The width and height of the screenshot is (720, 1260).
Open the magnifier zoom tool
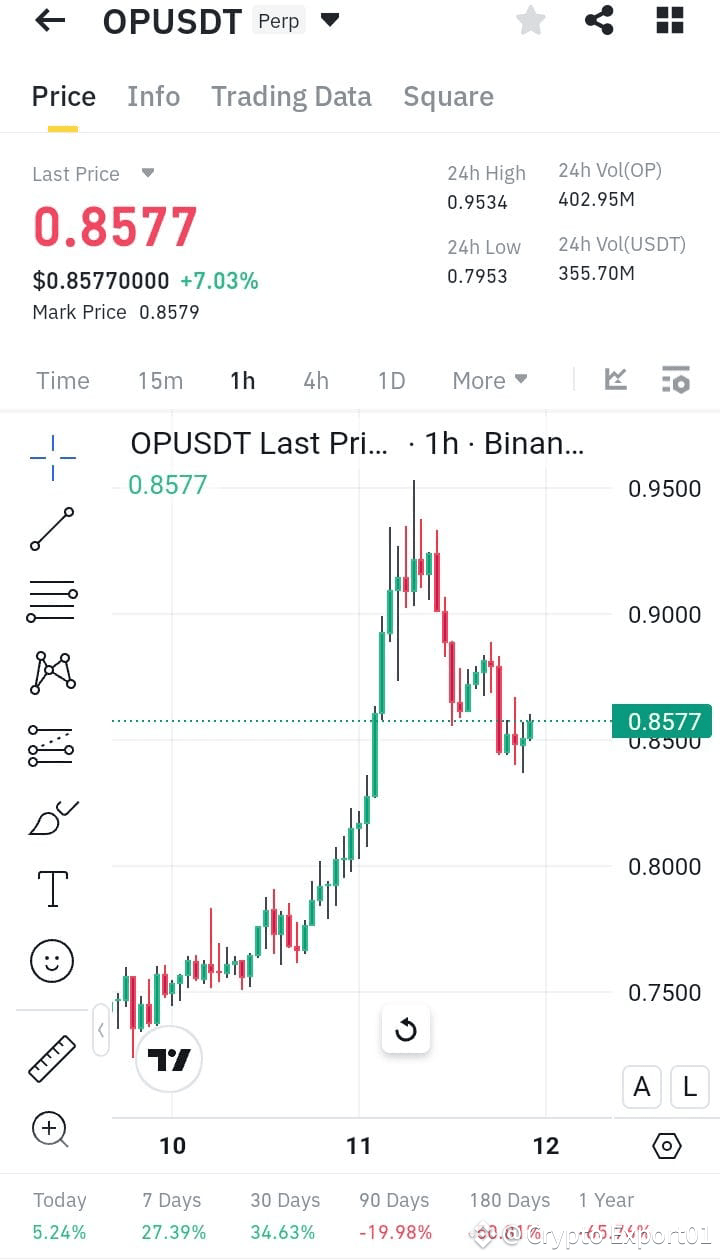pos(52,1129)
